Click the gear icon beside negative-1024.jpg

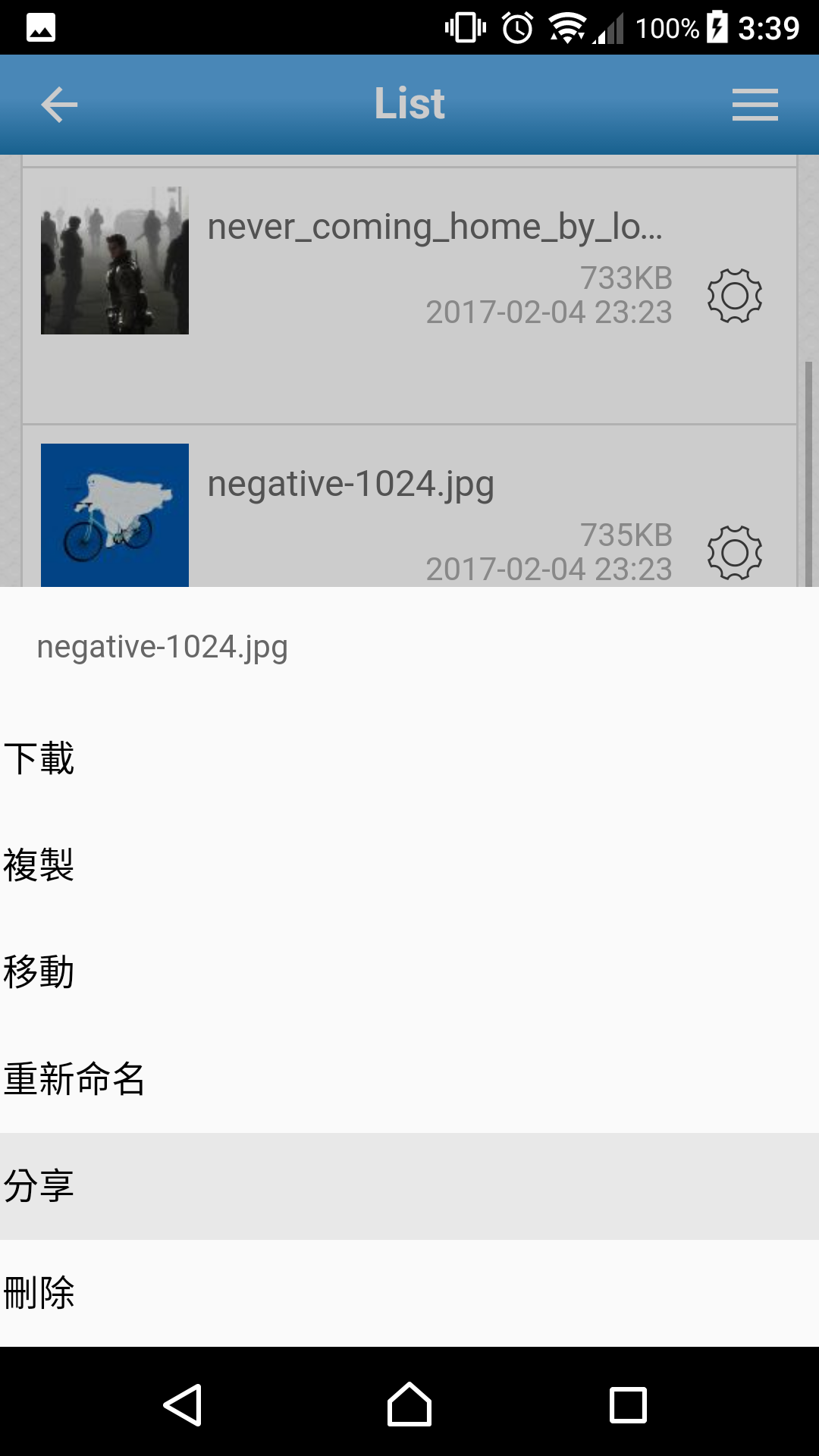pos(734,553)
